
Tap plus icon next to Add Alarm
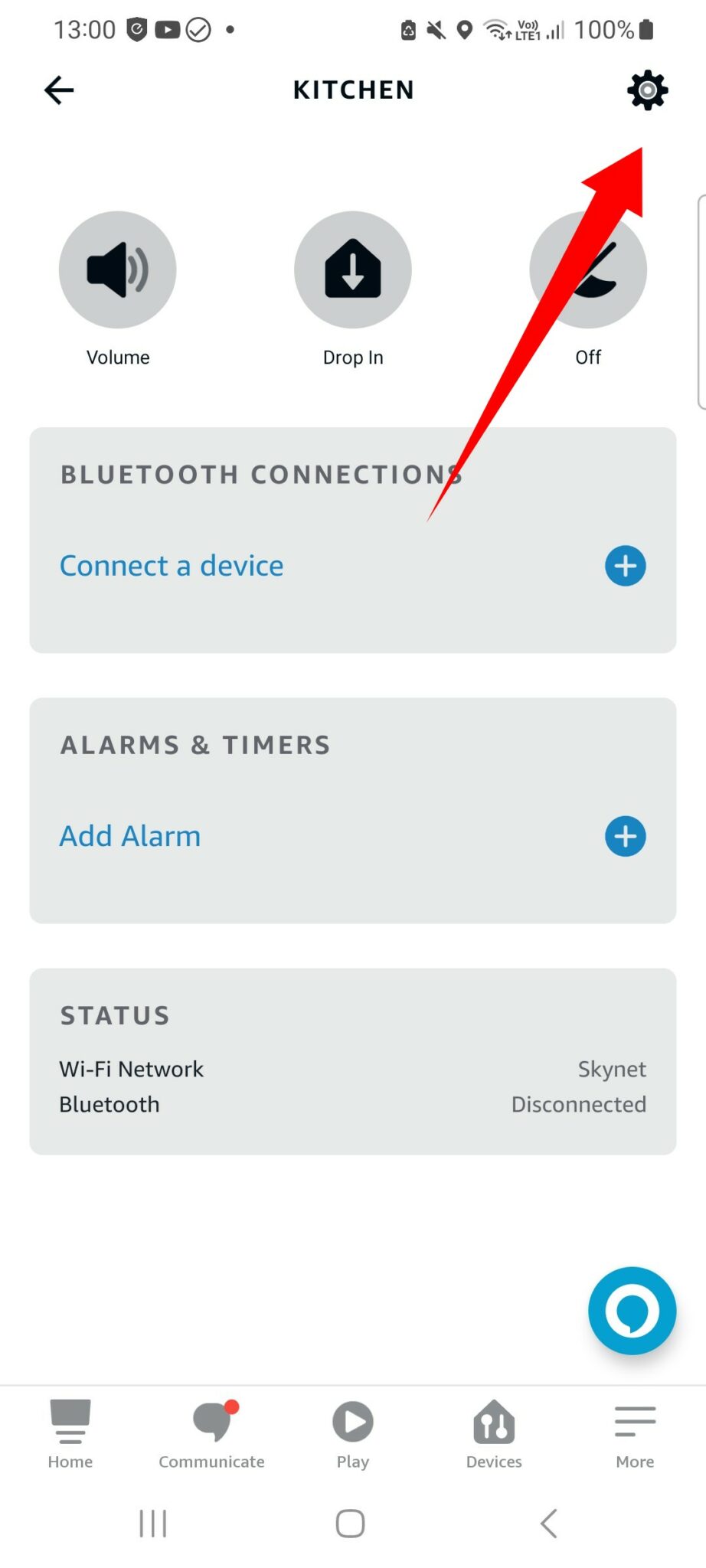coord(625,836)
